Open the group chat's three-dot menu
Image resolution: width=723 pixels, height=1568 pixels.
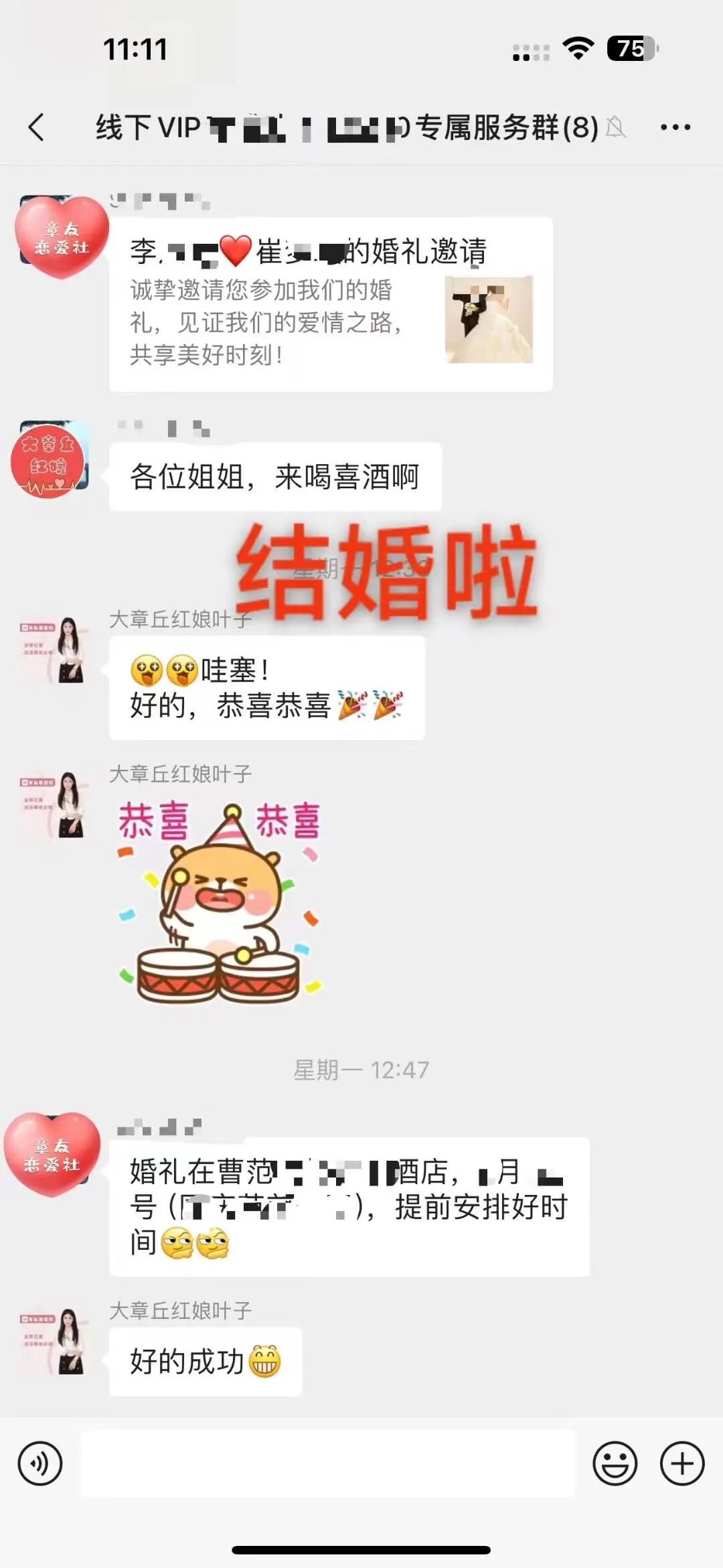pyautogui.click(x=675, y=127)
